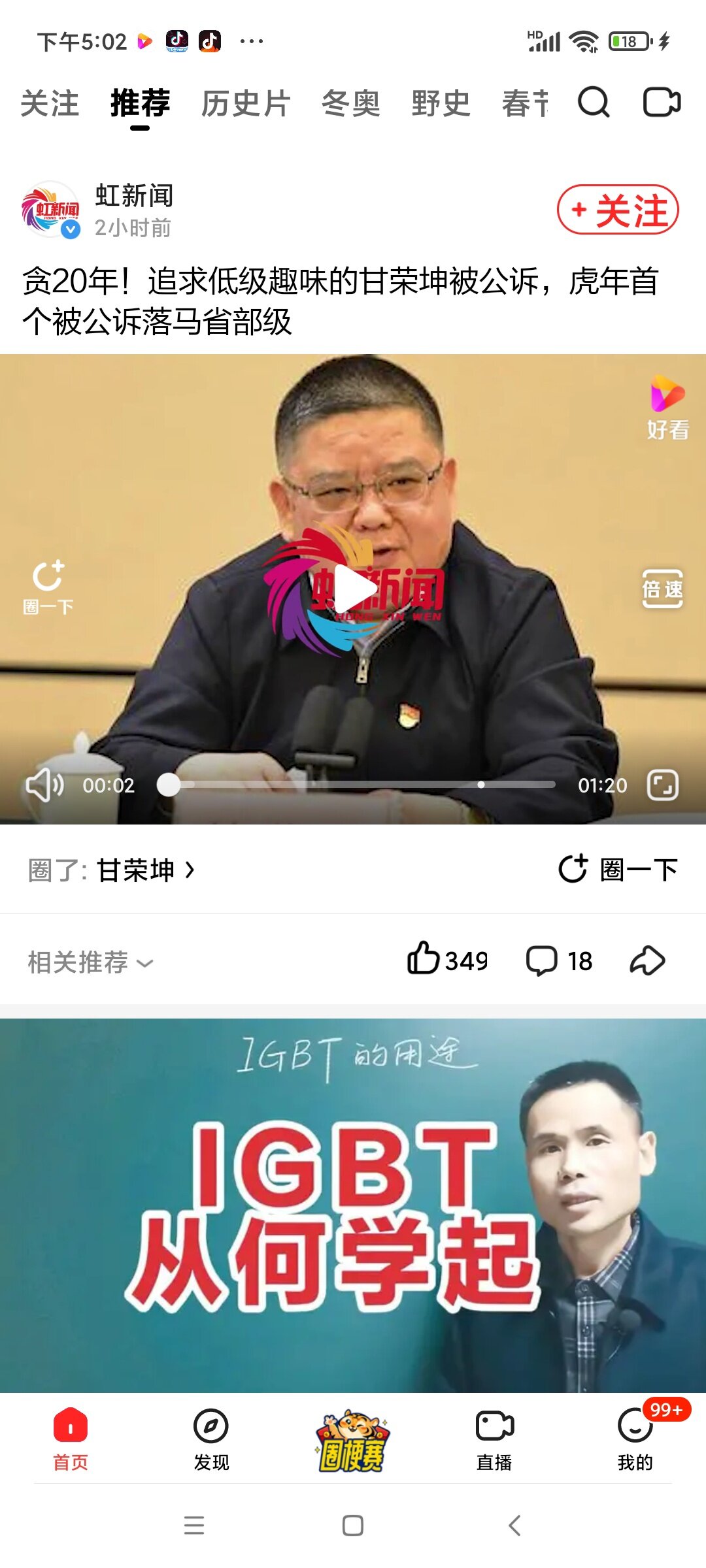Enter fullscreen mode for the video
706x1568 pixels.
(663, 785)
